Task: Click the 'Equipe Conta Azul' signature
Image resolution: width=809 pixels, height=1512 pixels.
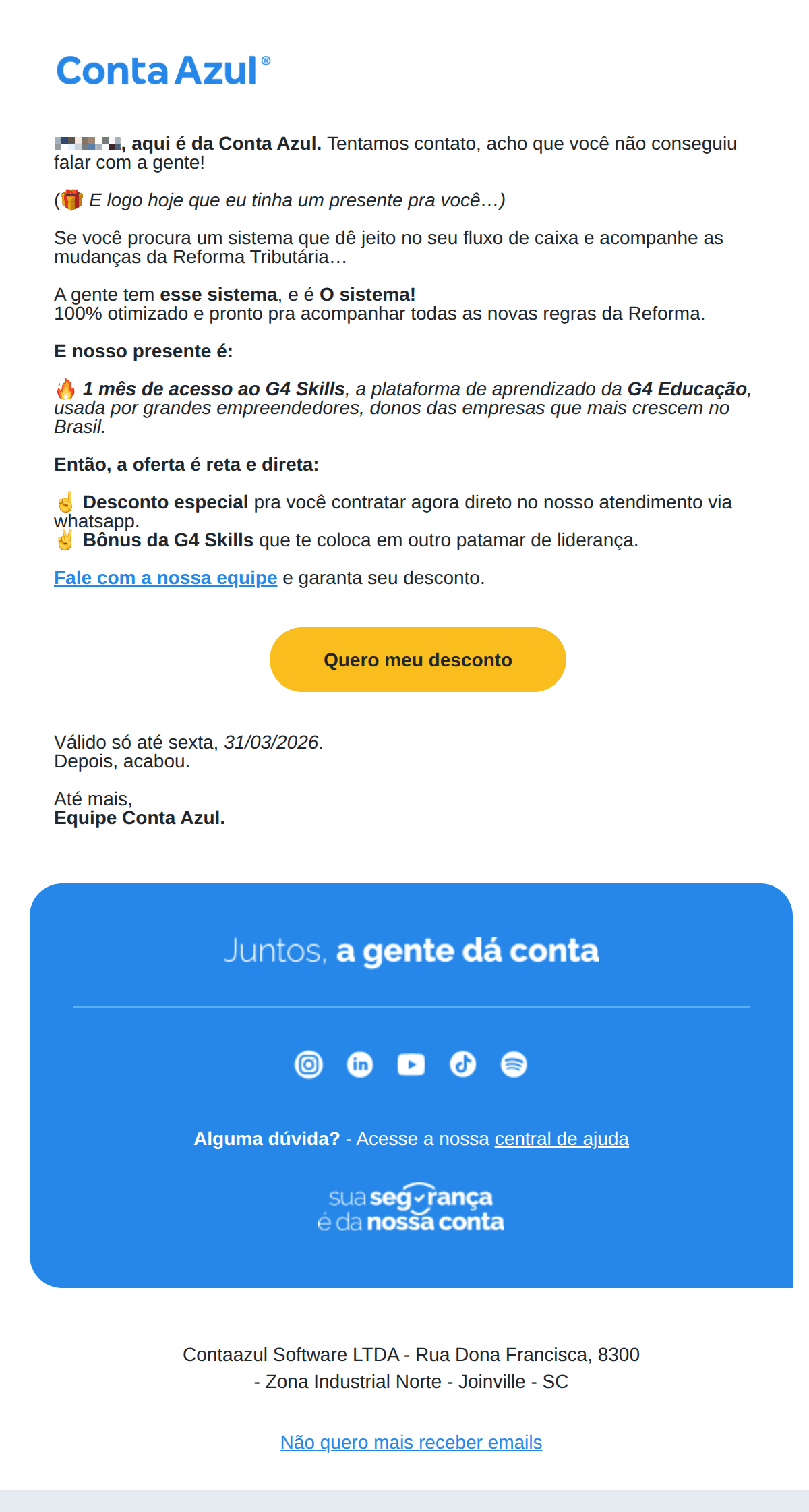Action: (x=140, y=817)
